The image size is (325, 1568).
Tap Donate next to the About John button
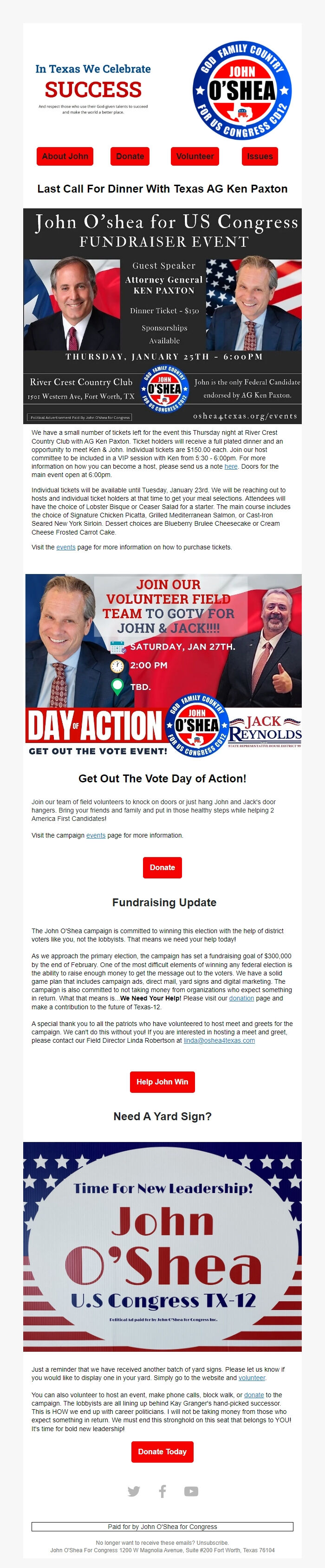(x=130, y=156)
